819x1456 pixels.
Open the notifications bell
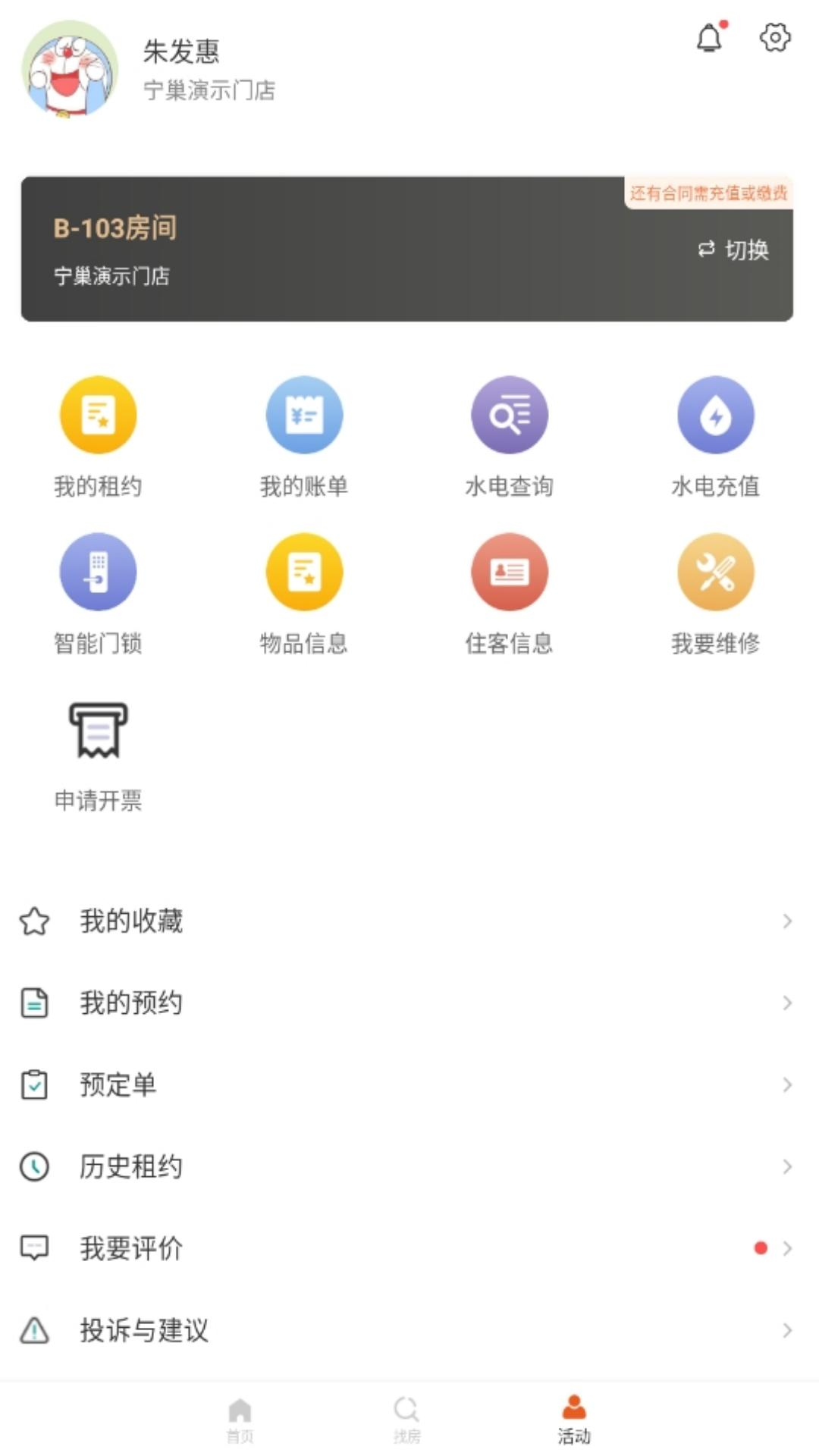(x=710, y=38)
